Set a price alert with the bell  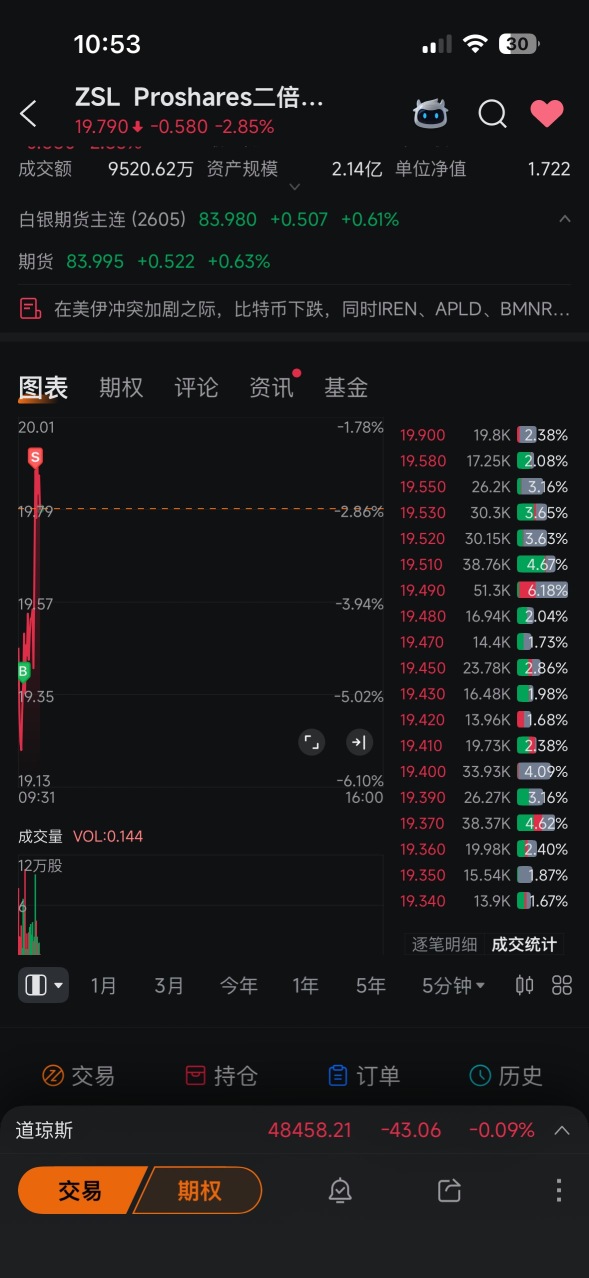(x=340, y=1190)
